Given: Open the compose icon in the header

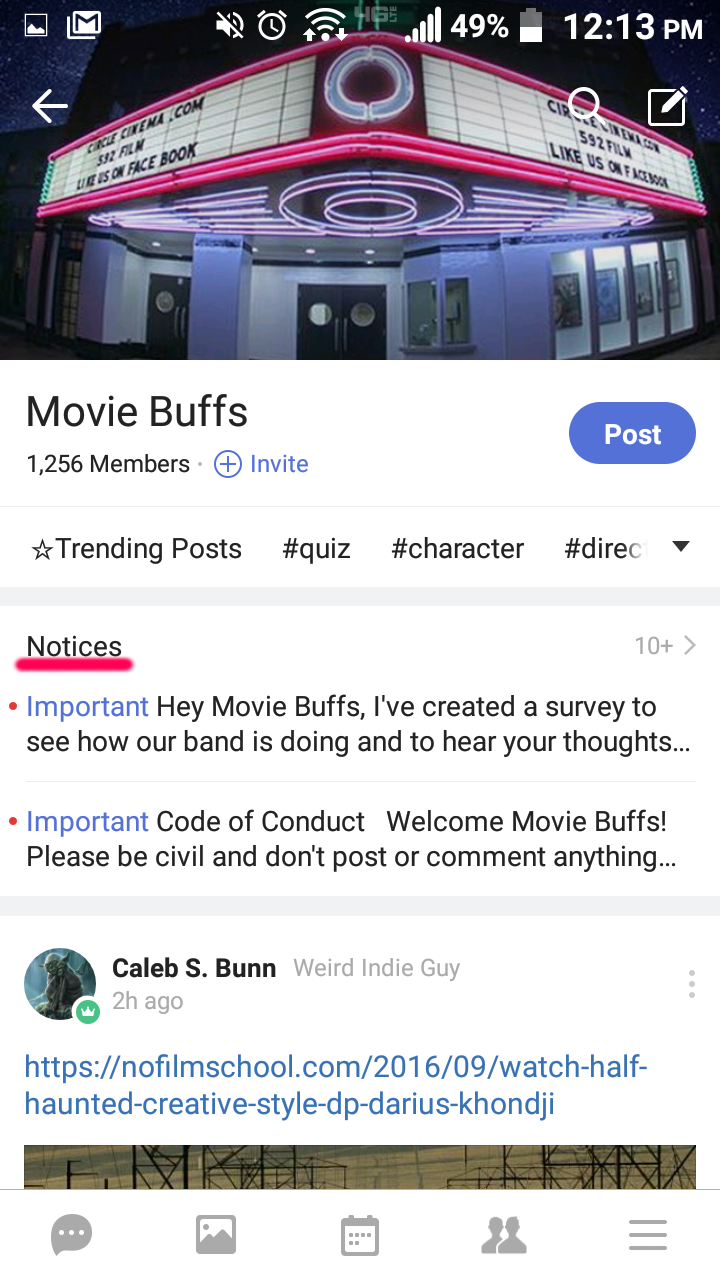Looking at the screenshot, I should pos(667,106).
